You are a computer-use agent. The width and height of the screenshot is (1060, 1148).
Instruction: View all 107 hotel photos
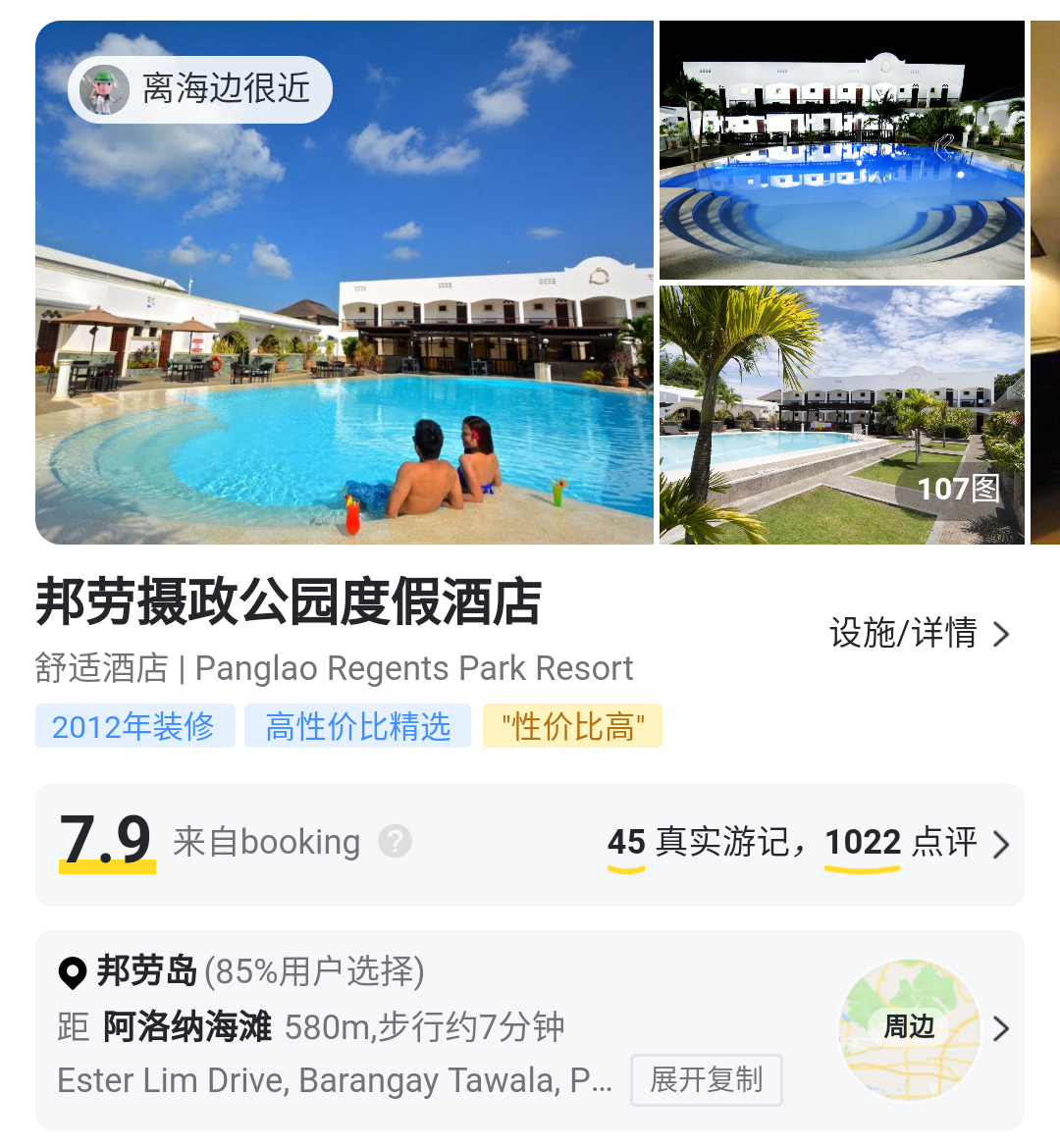tap(956, 488)
